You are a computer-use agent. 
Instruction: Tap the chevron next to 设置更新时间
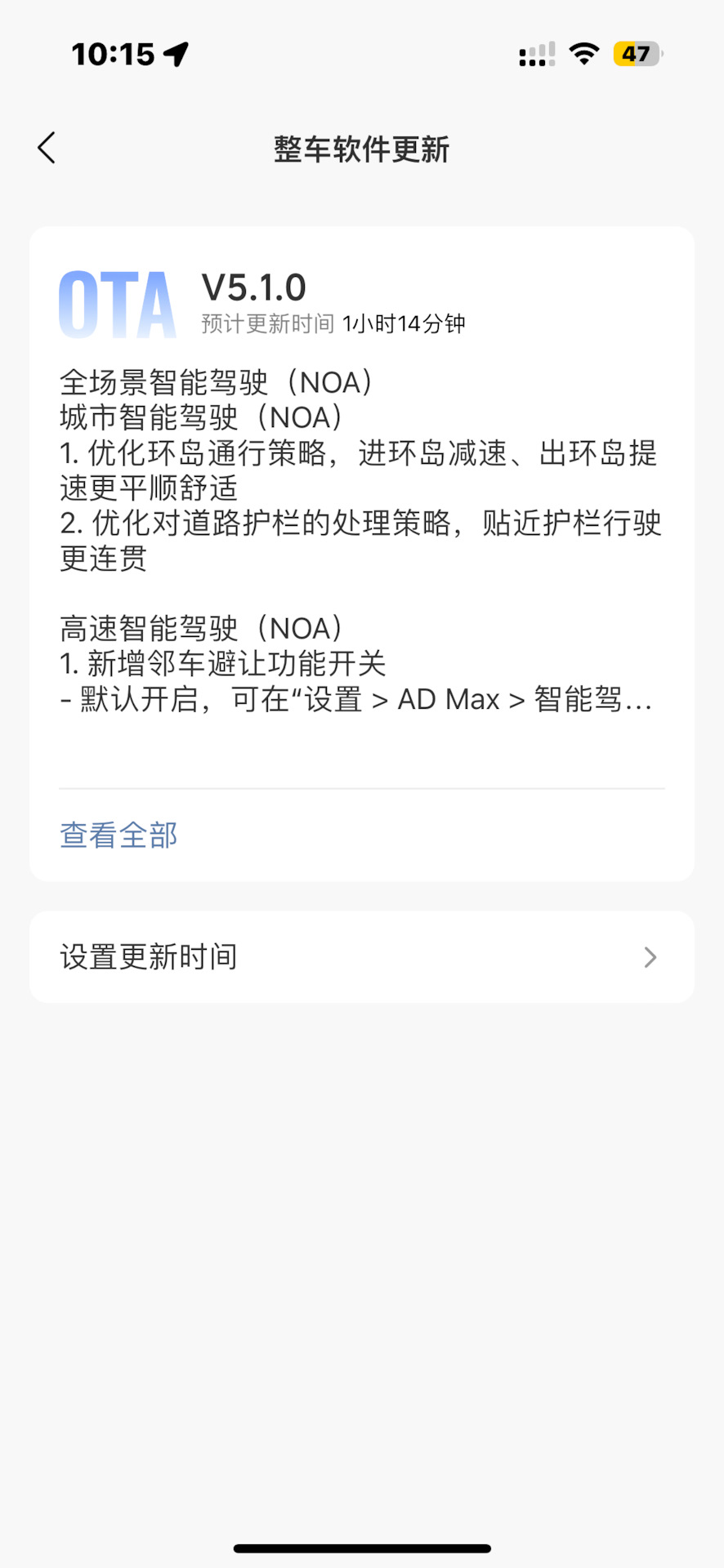(650, 956)
